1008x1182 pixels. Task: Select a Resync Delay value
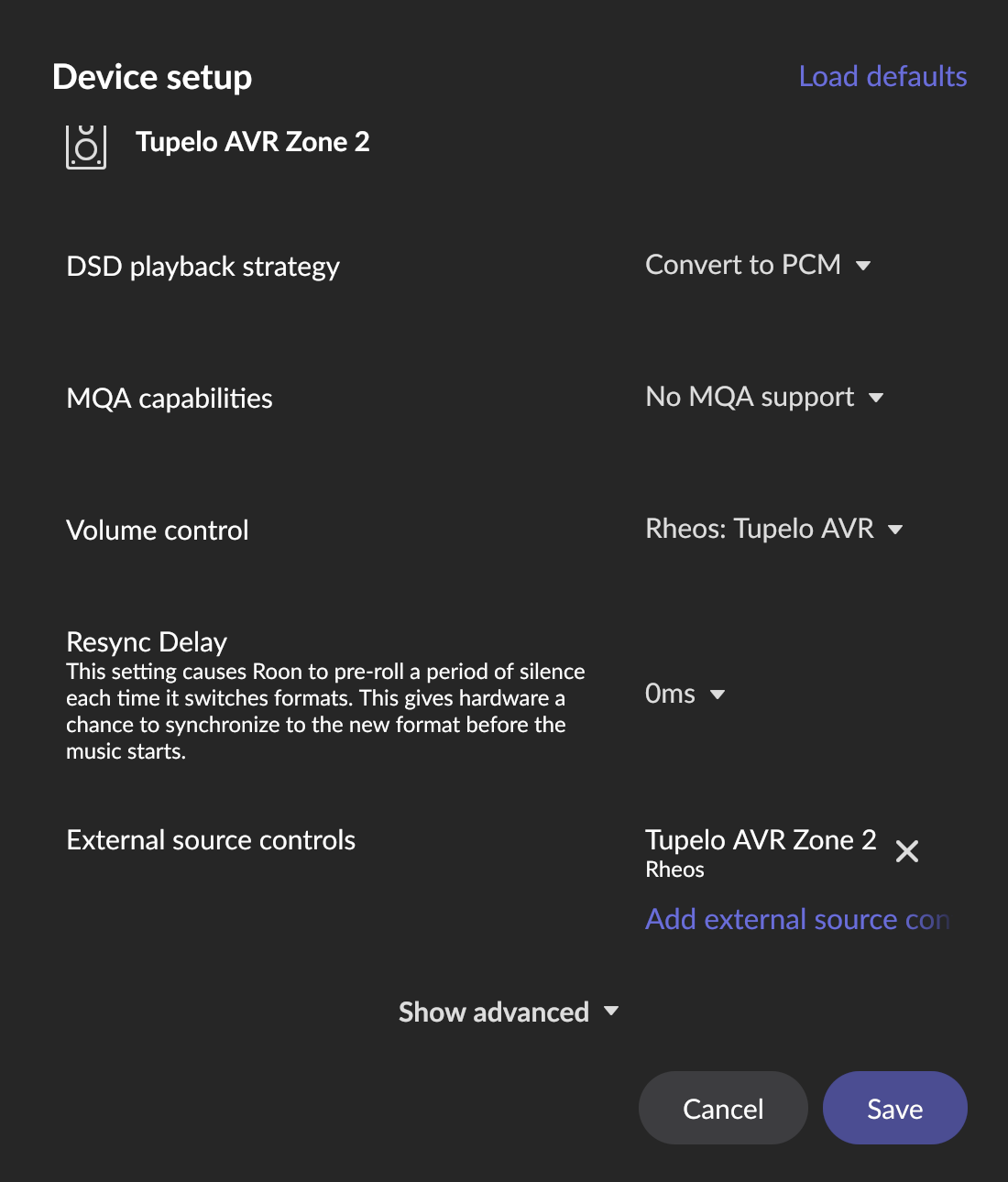coord(685,694)
